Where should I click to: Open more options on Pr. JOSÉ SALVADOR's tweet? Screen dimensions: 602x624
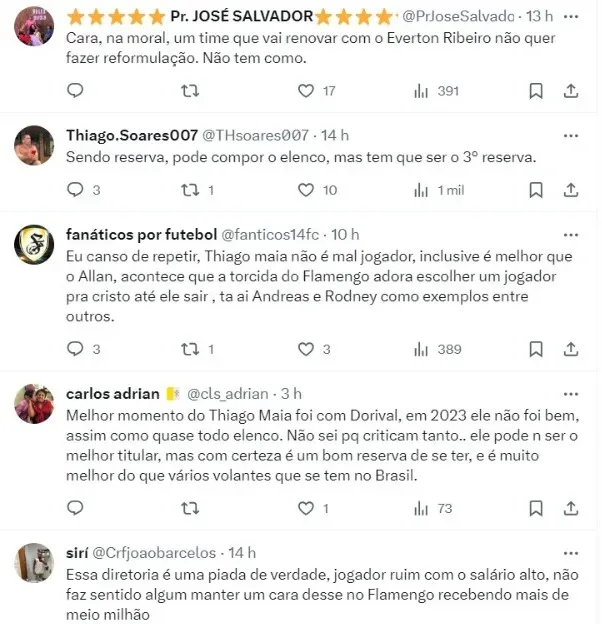pos(571,16)
